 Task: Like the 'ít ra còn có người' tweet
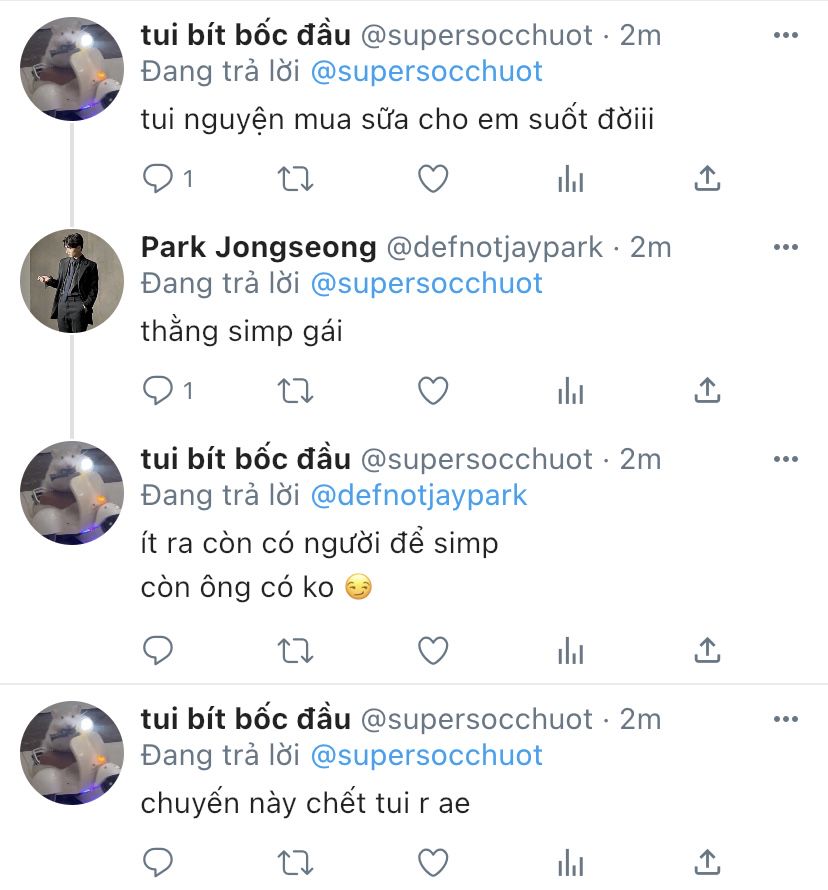[x=432, y=651]
